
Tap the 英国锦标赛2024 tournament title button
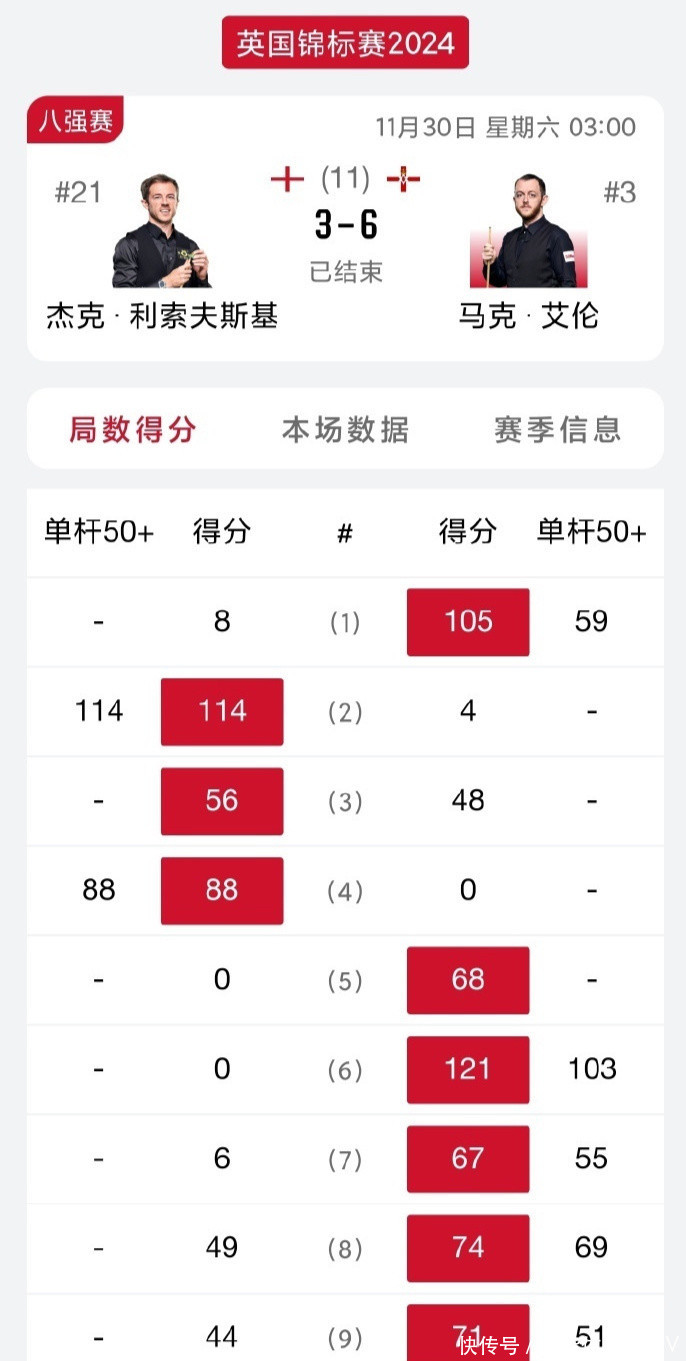pos(345,43)
